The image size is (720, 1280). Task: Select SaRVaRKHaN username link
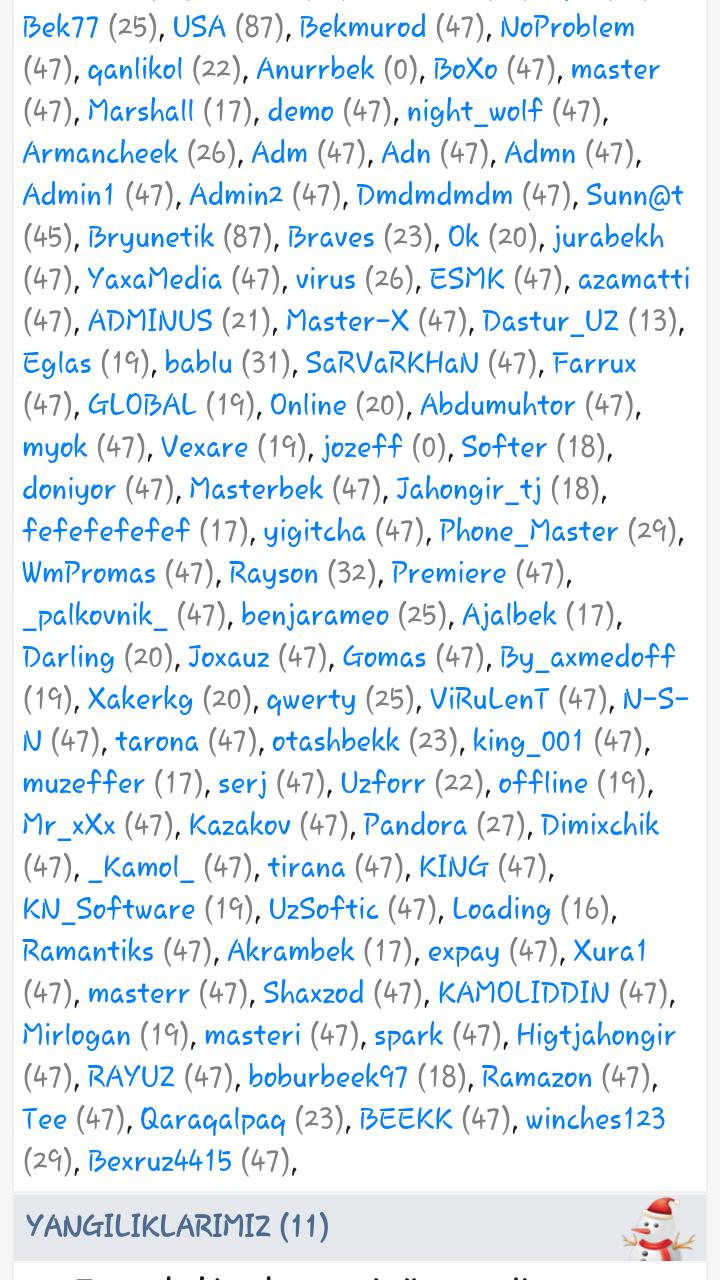pyautogui.click(x=392, y=362)
